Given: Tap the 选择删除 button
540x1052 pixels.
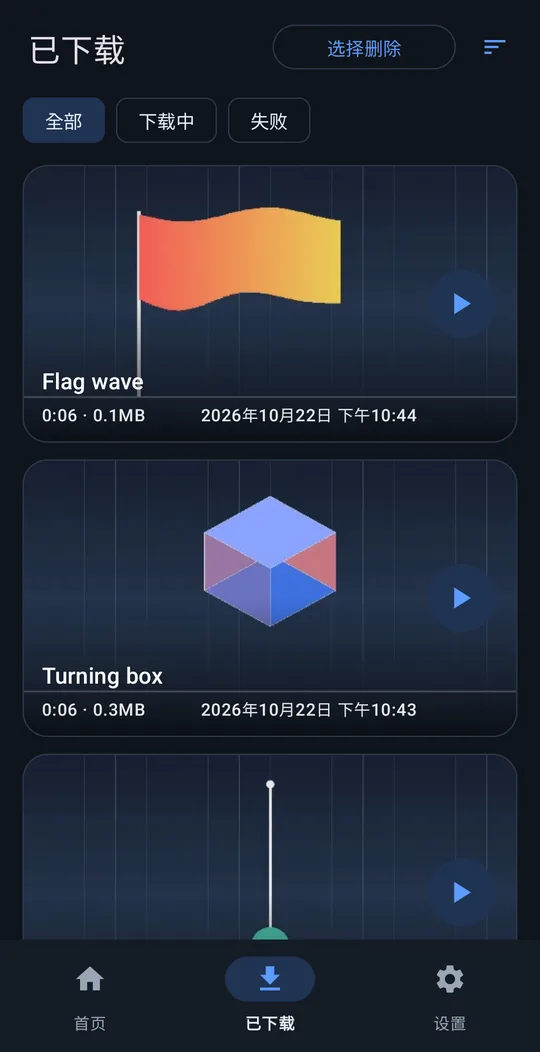Looking at the screenshot, I should coord(364,48).
